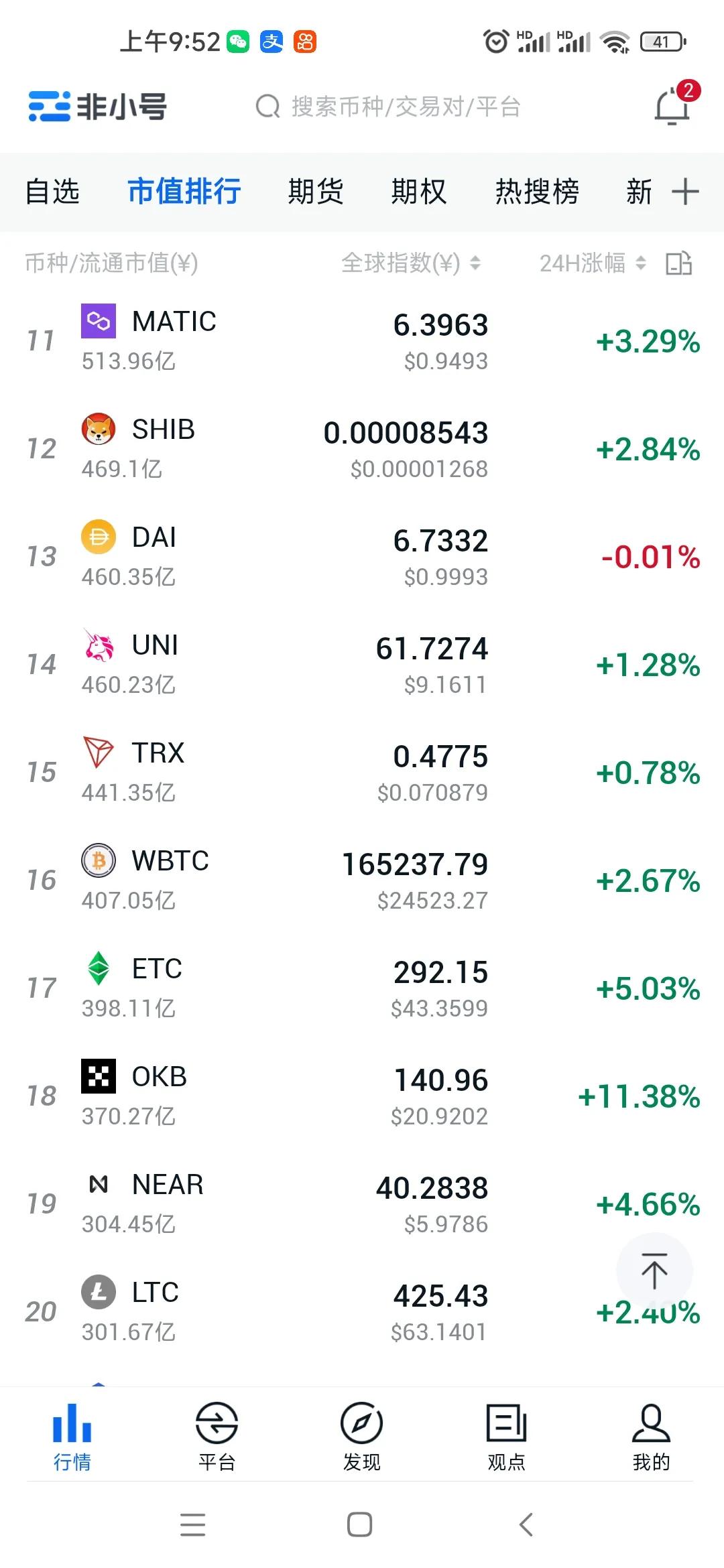Switch to the 热搜榜 tab
This screenshot has height=1568, width=724.
pyautogui.click(x=537, y=192)
